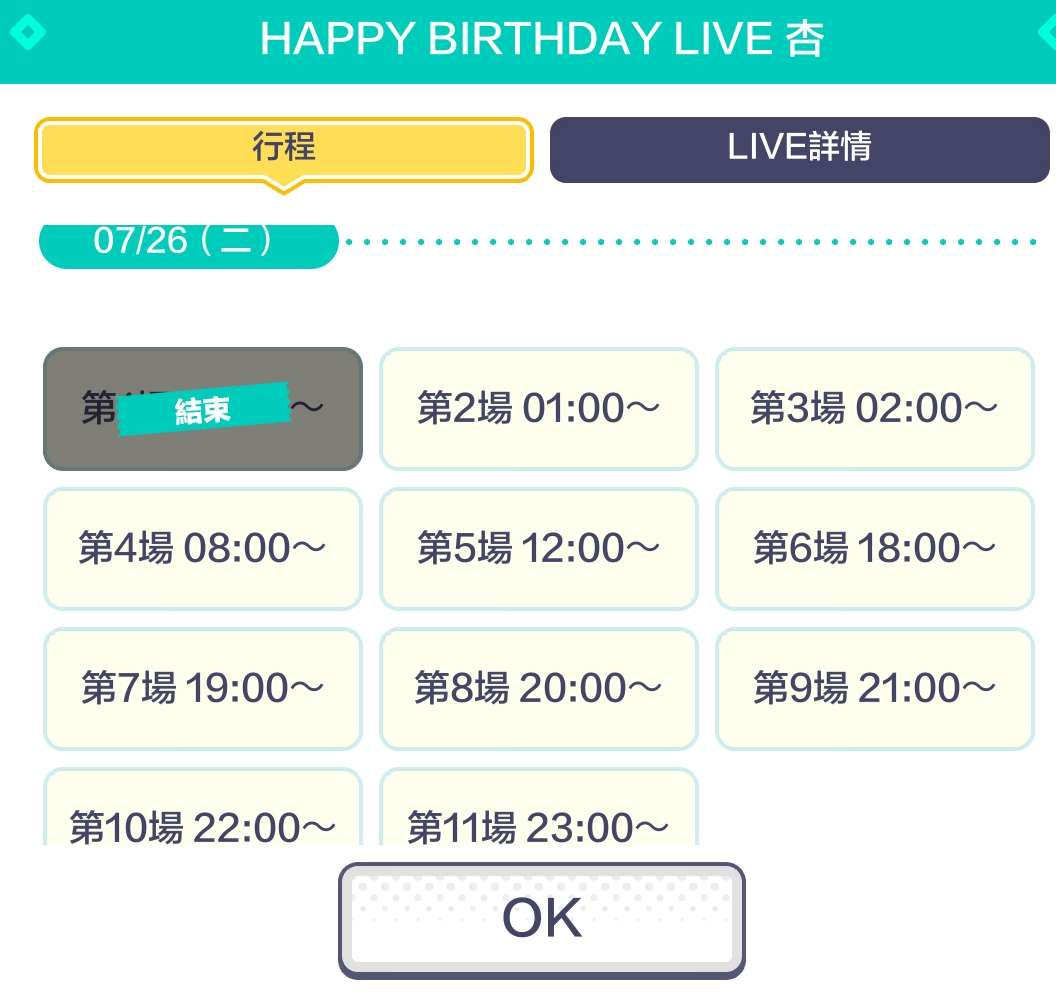Tap 第7場 19:00 show slot
The image size is (1056, 1002).
click(203, 689)
